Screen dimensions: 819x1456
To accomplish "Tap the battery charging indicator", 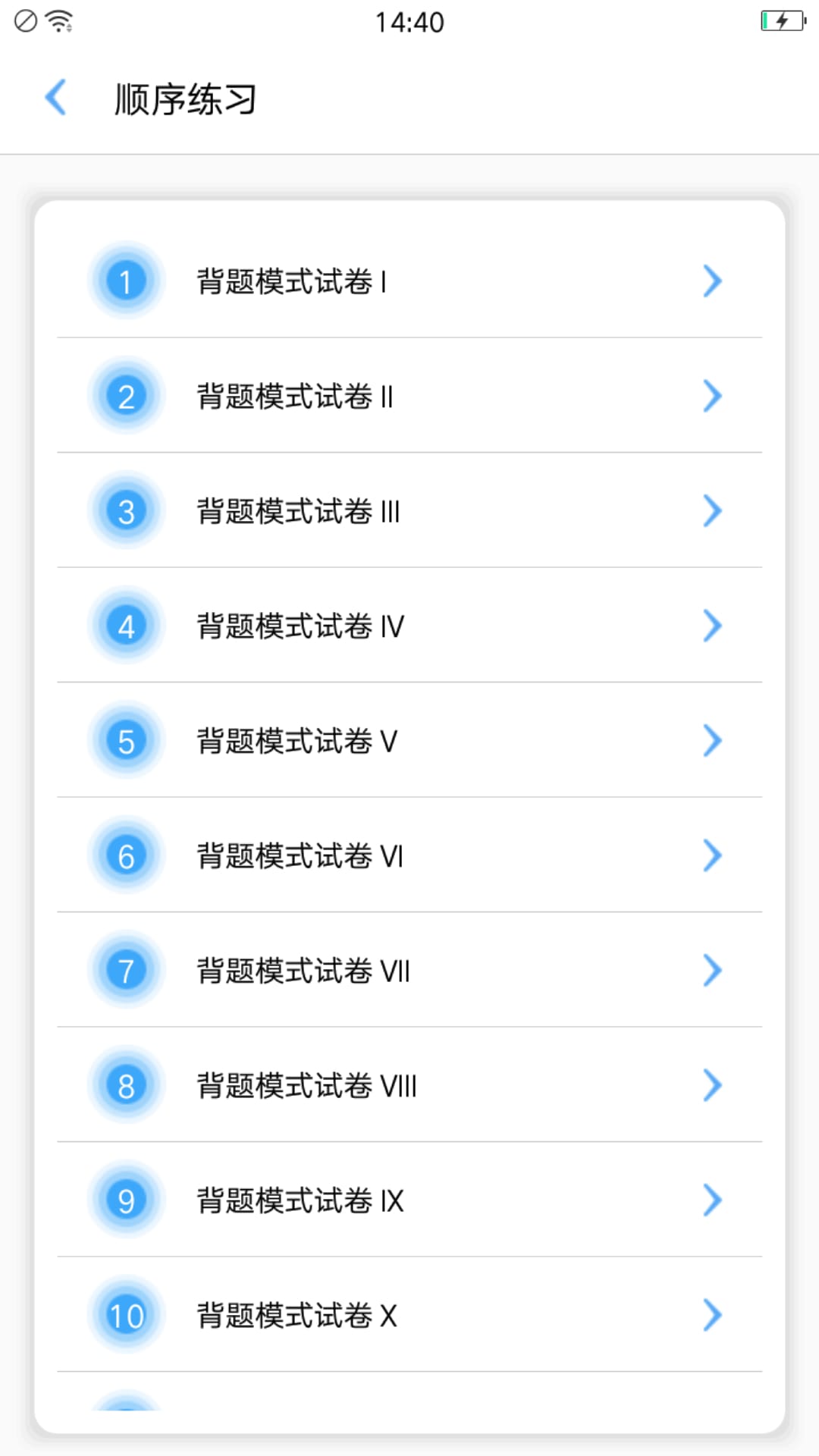I will pos(781,21).
